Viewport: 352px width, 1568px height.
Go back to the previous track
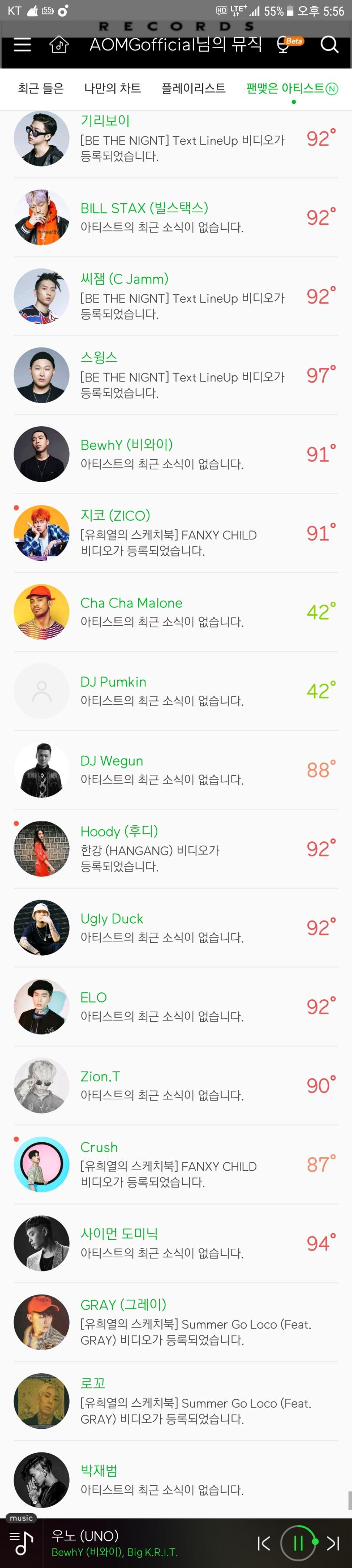[263, 1542]
